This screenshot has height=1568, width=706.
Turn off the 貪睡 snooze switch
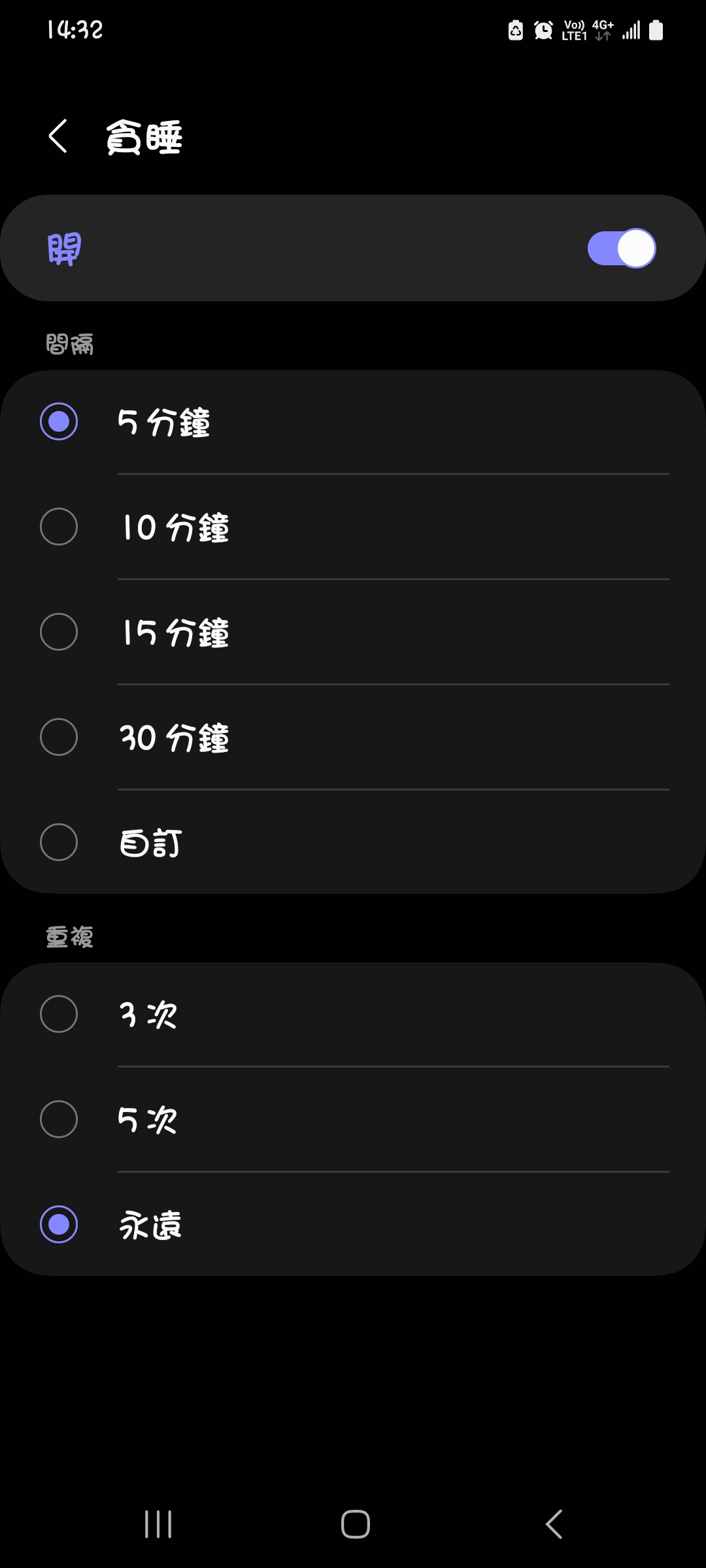pyautogui.click(x=621, y=248)
